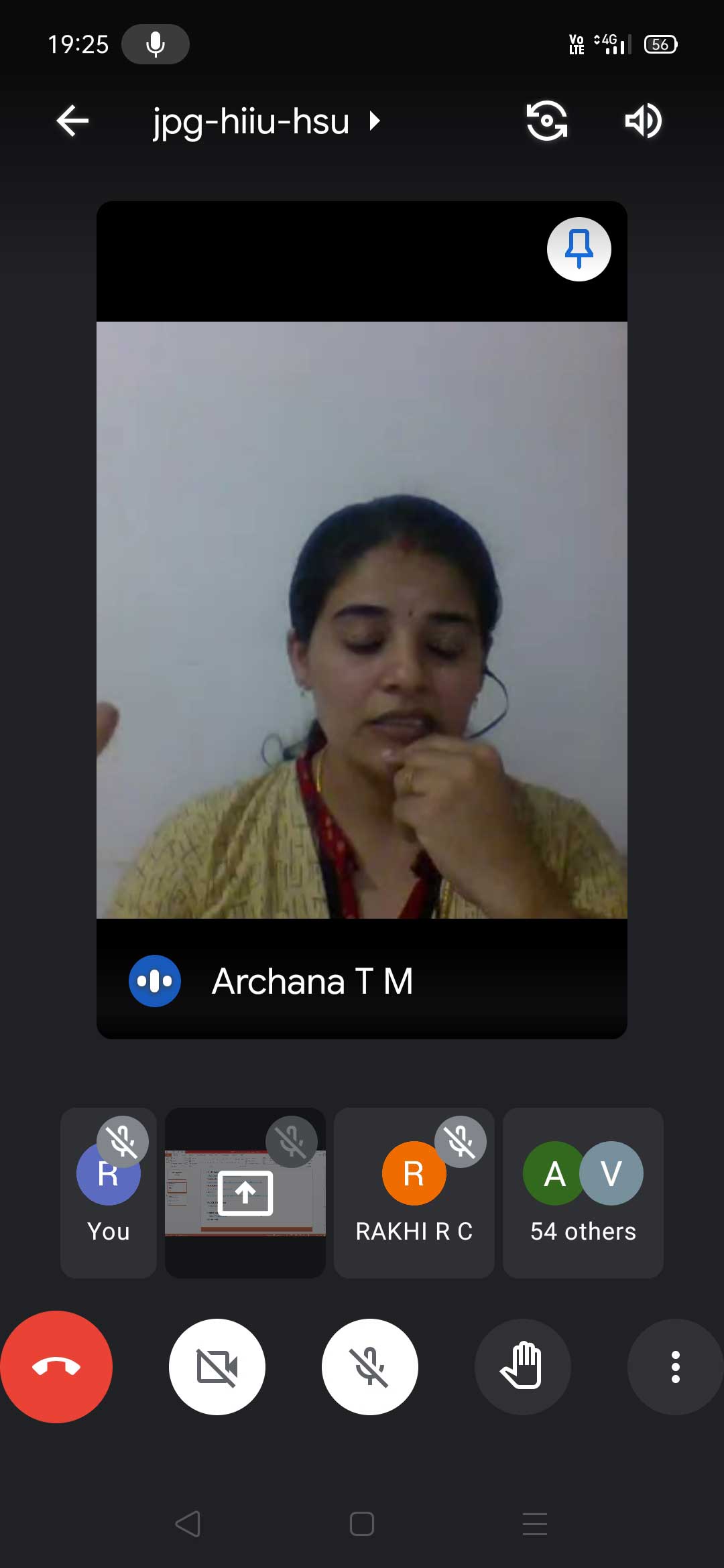Unmute your microphone
The image size is (724, 1568).
coord(370,1367)
